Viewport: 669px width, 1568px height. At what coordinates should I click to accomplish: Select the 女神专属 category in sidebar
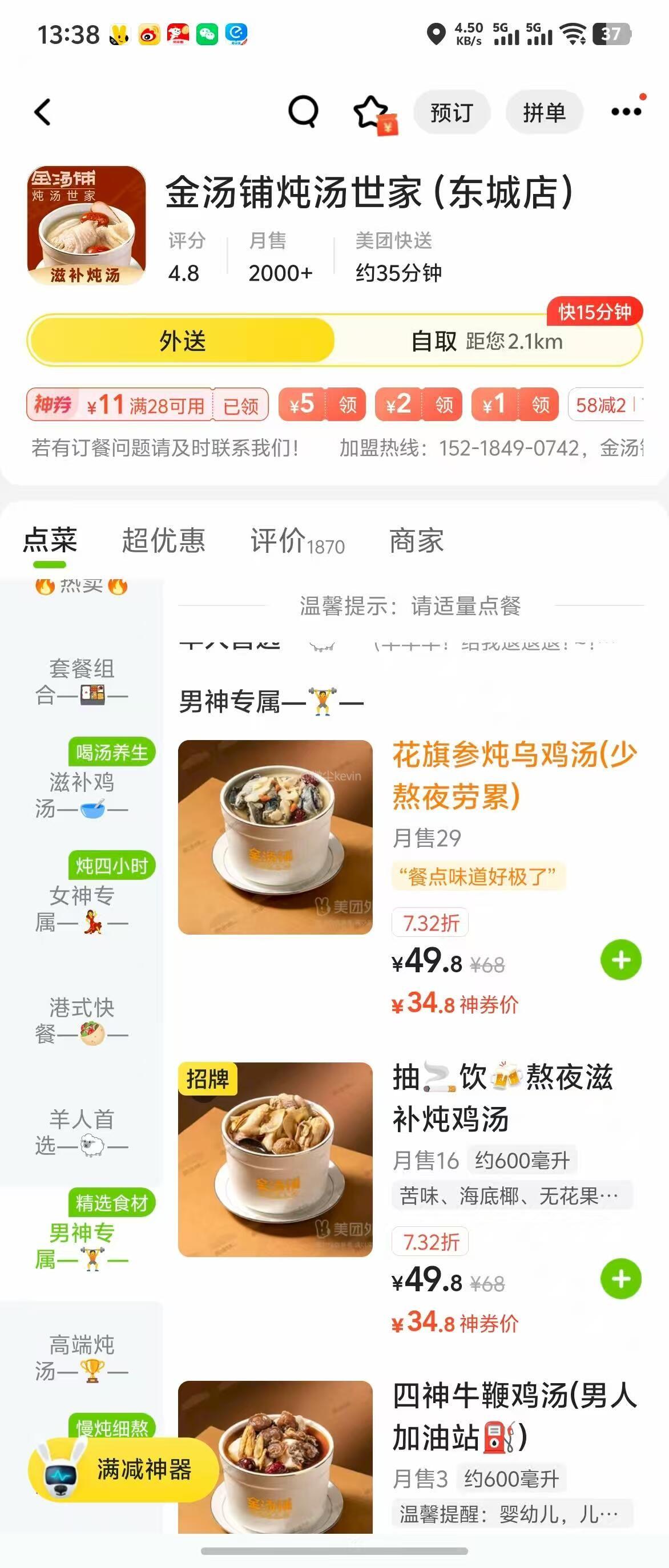coord(82,908)
